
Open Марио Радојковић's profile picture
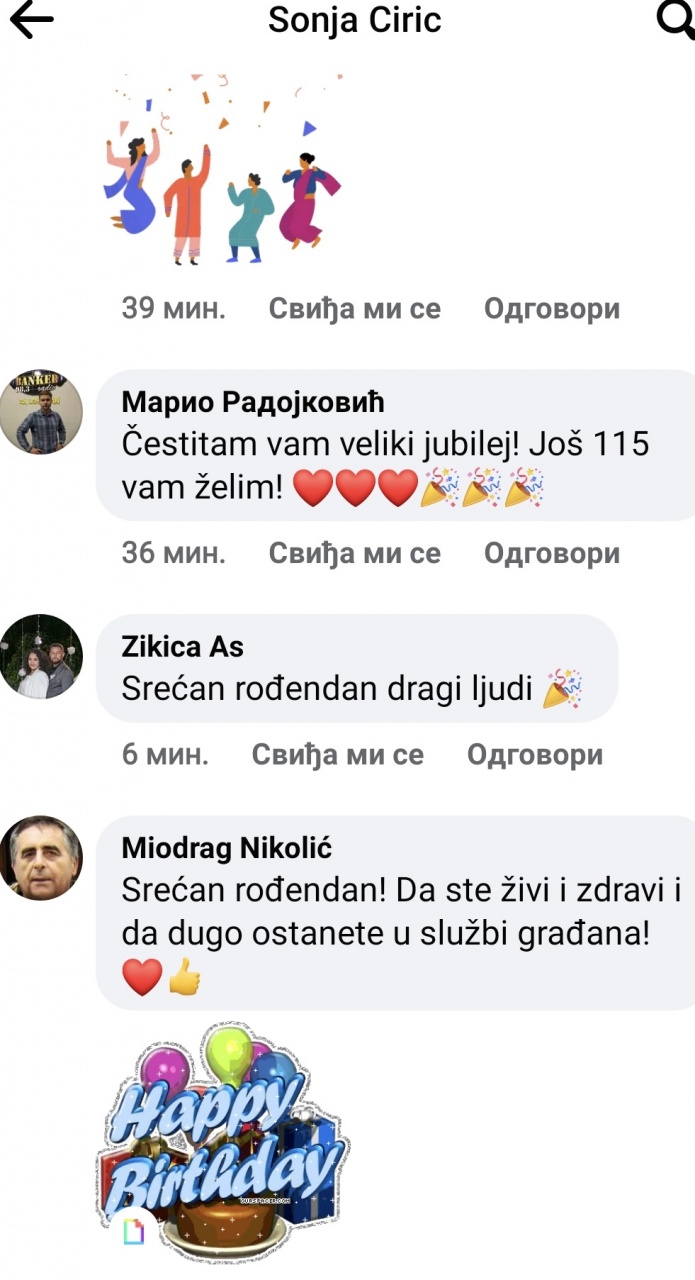tap(40, 412)
